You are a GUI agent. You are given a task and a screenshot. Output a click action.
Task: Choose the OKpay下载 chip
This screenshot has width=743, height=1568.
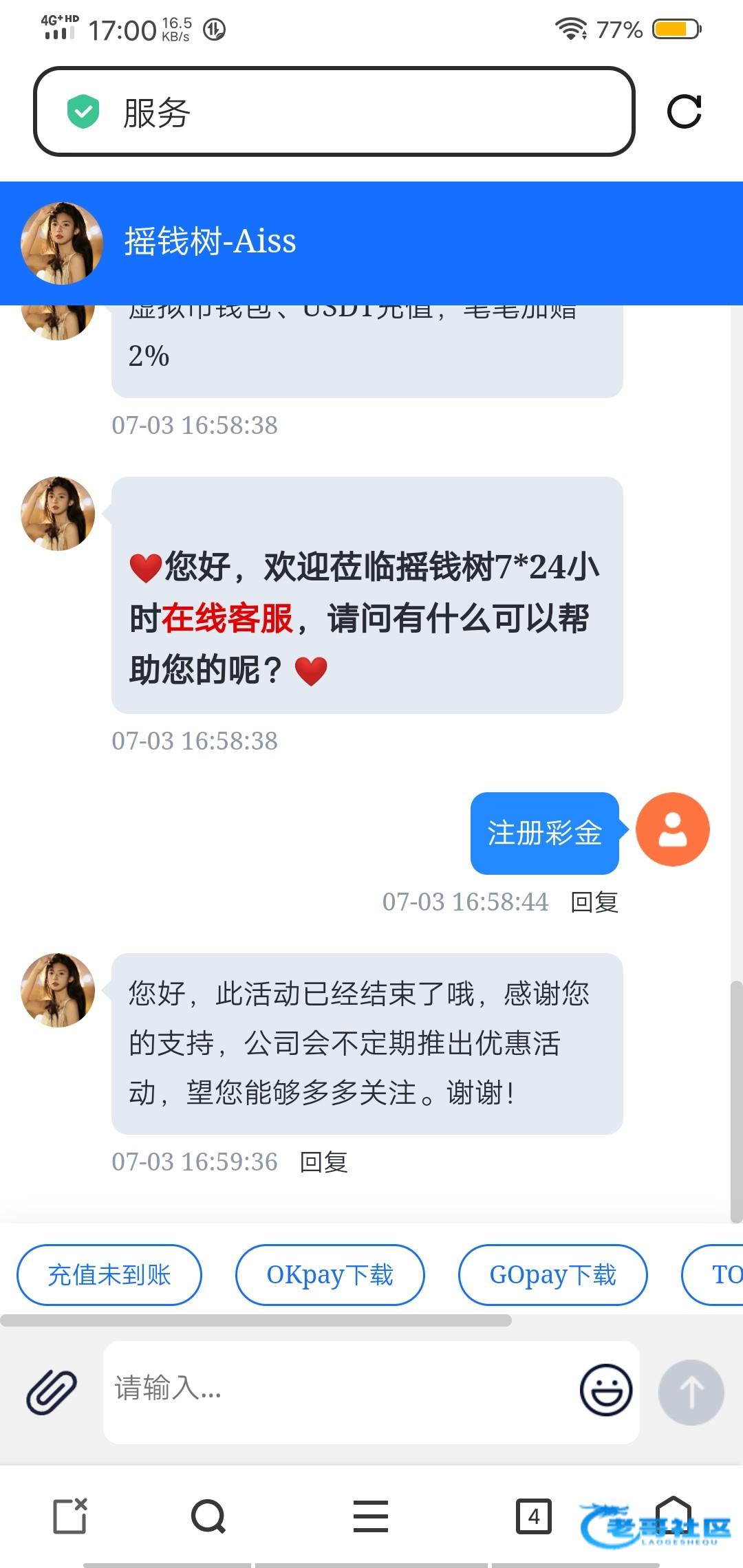(x=330, y=1274)
